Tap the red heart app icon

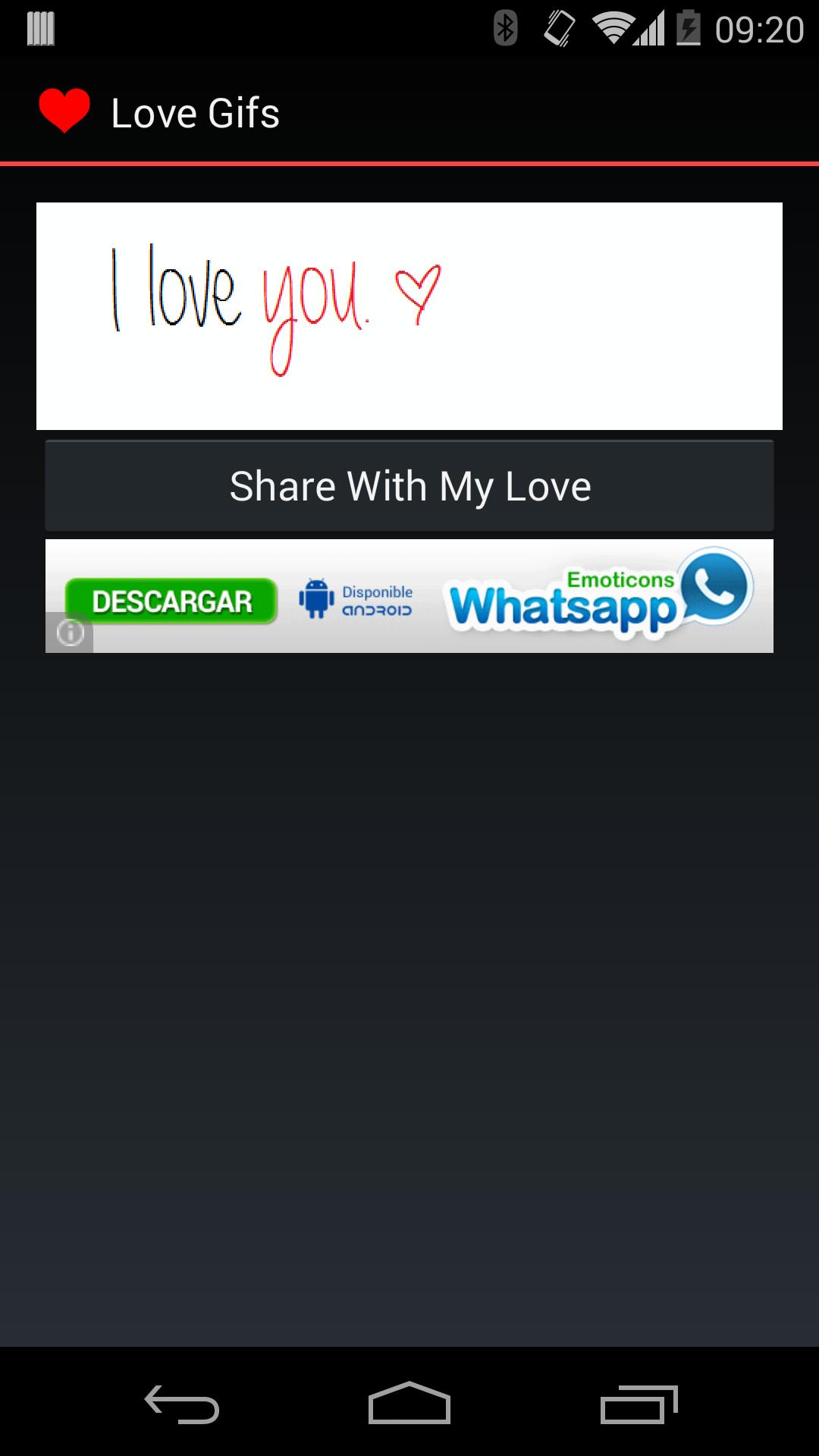[x=64, y=111]
